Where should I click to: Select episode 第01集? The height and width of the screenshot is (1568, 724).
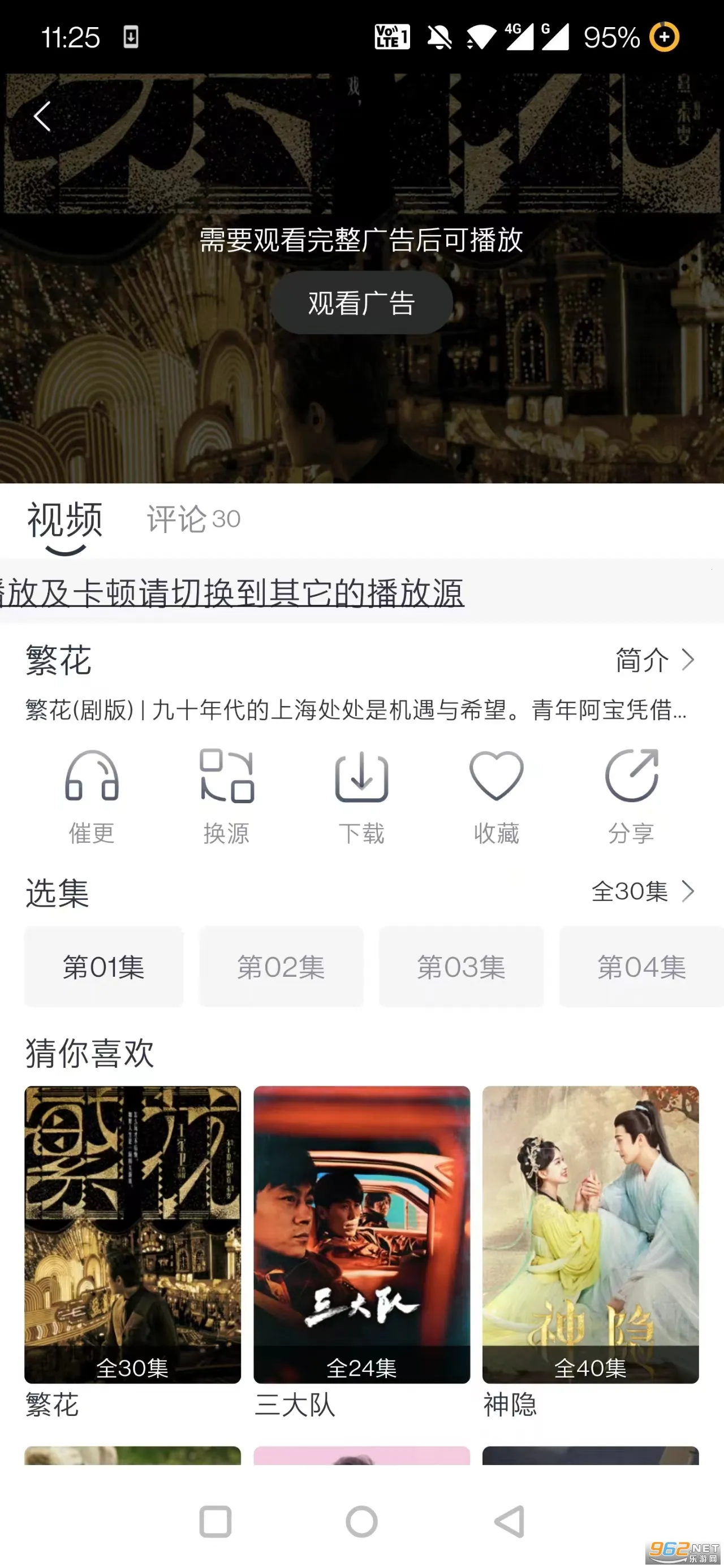tap(103, 967)
